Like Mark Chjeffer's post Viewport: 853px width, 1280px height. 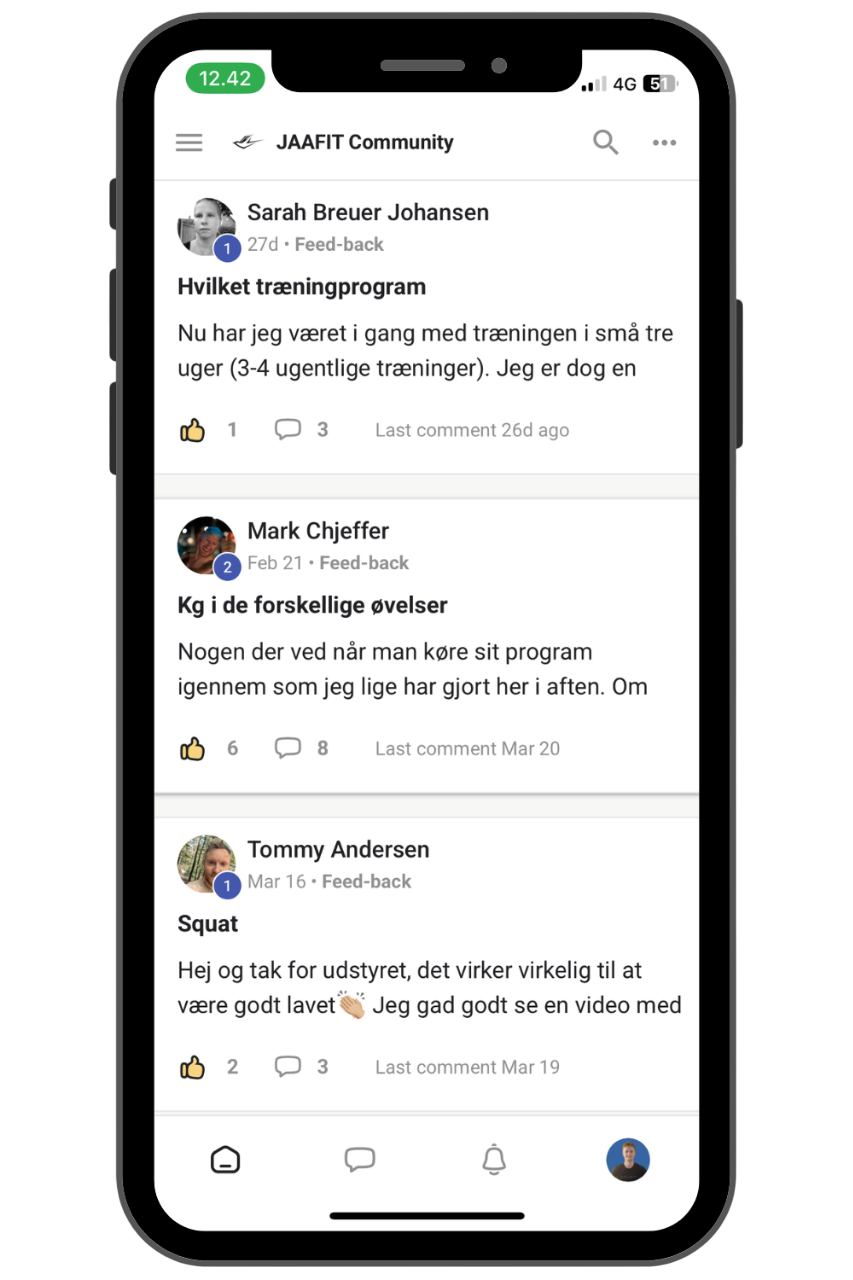coord(192,748)
